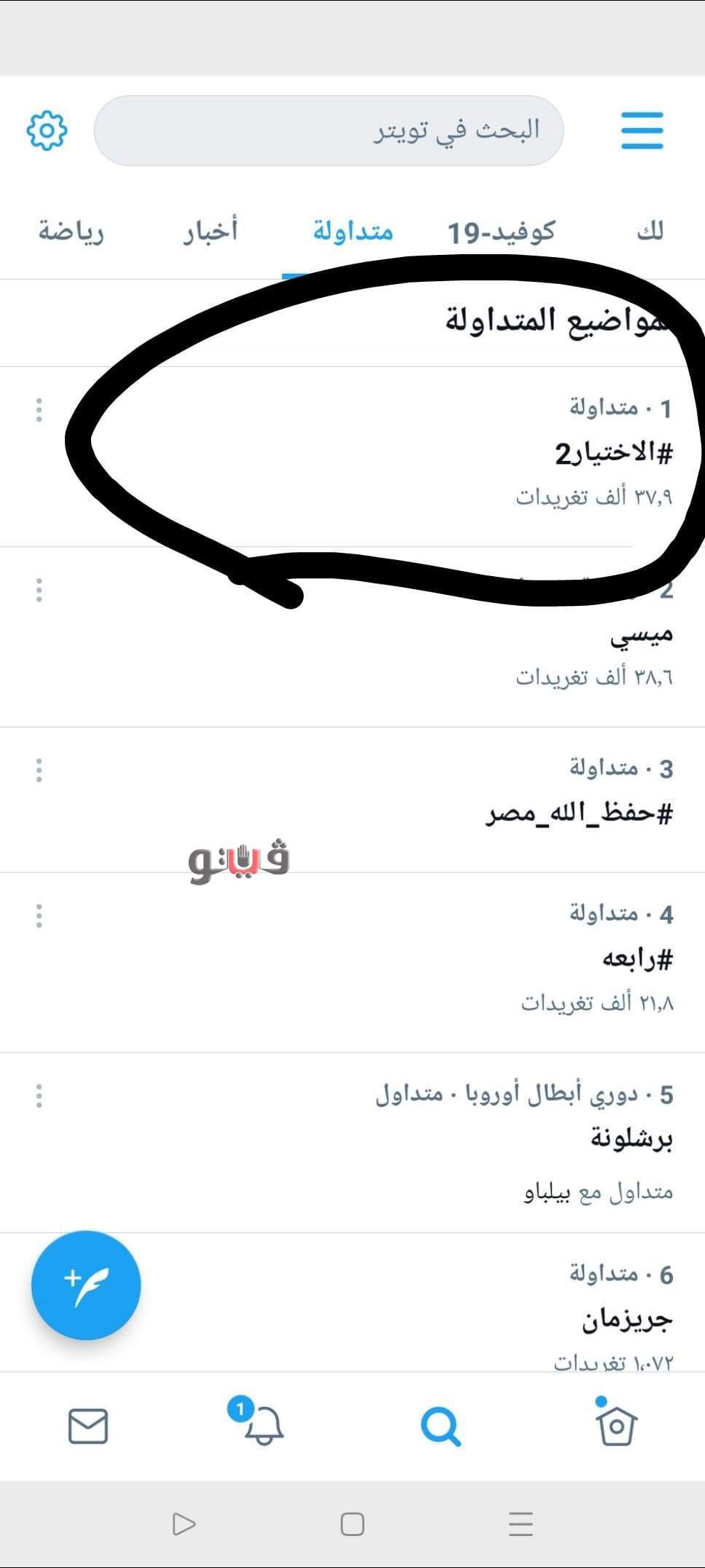Open the ميسي trending topic
The height and width of the screenshot is (1568, 705).
[641, 635]
